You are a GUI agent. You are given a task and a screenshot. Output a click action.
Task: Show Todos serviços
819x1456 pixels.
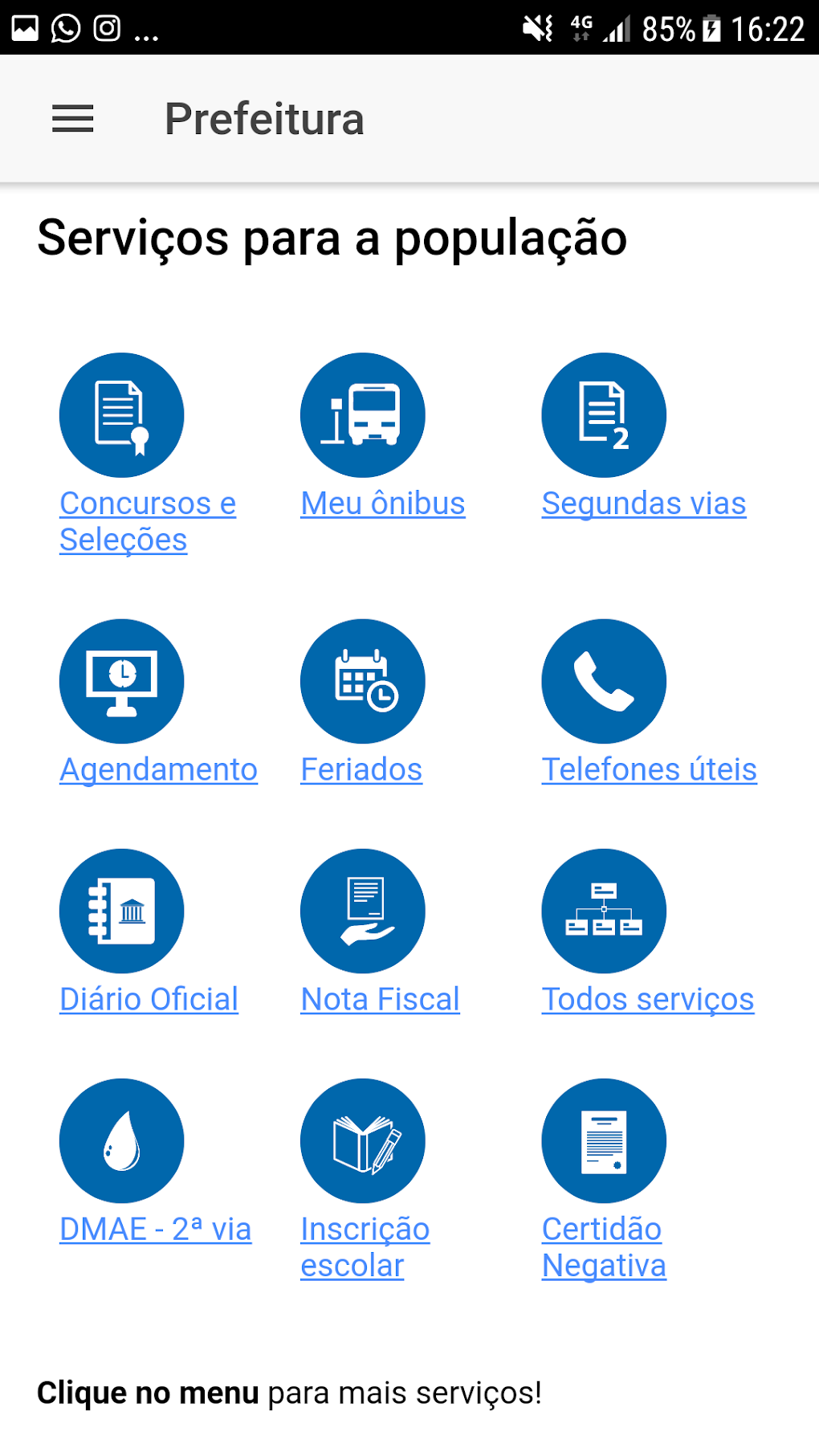[647, 1000]
